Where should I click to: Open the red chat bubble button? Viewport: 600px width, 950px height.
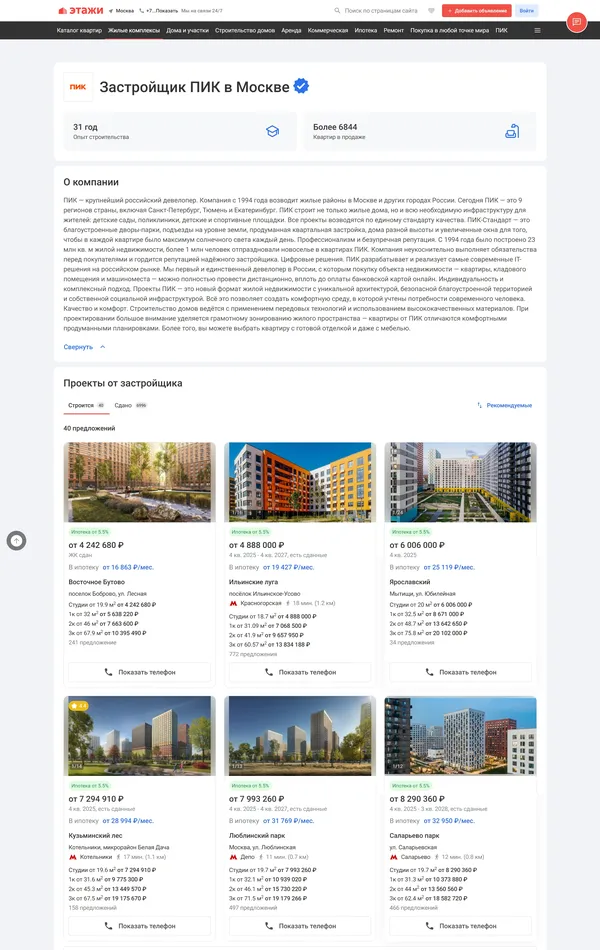[576, 22]
